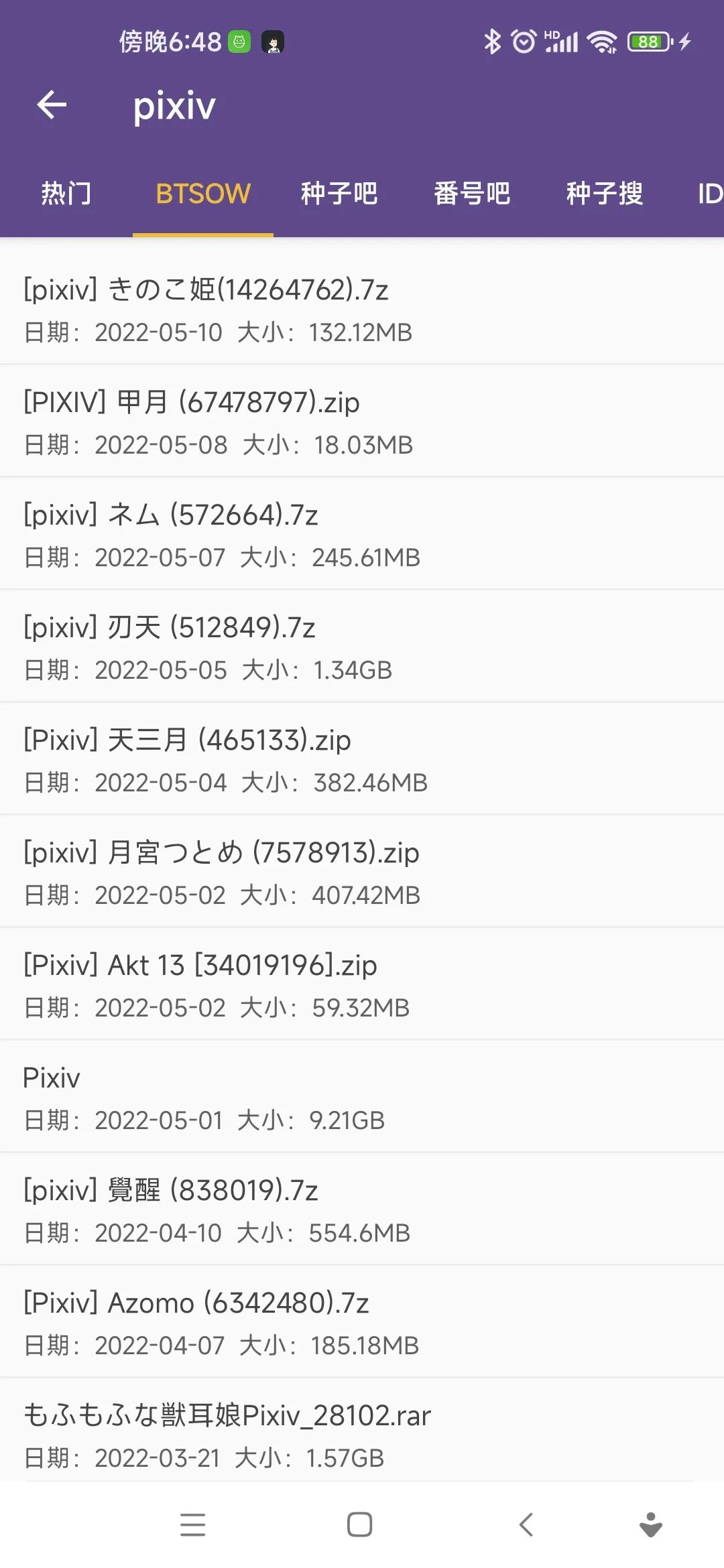Switch to the 种子吧 tab
Image resolution: width=724 pixels, height=1568 pixels.
tap(339, 194)
